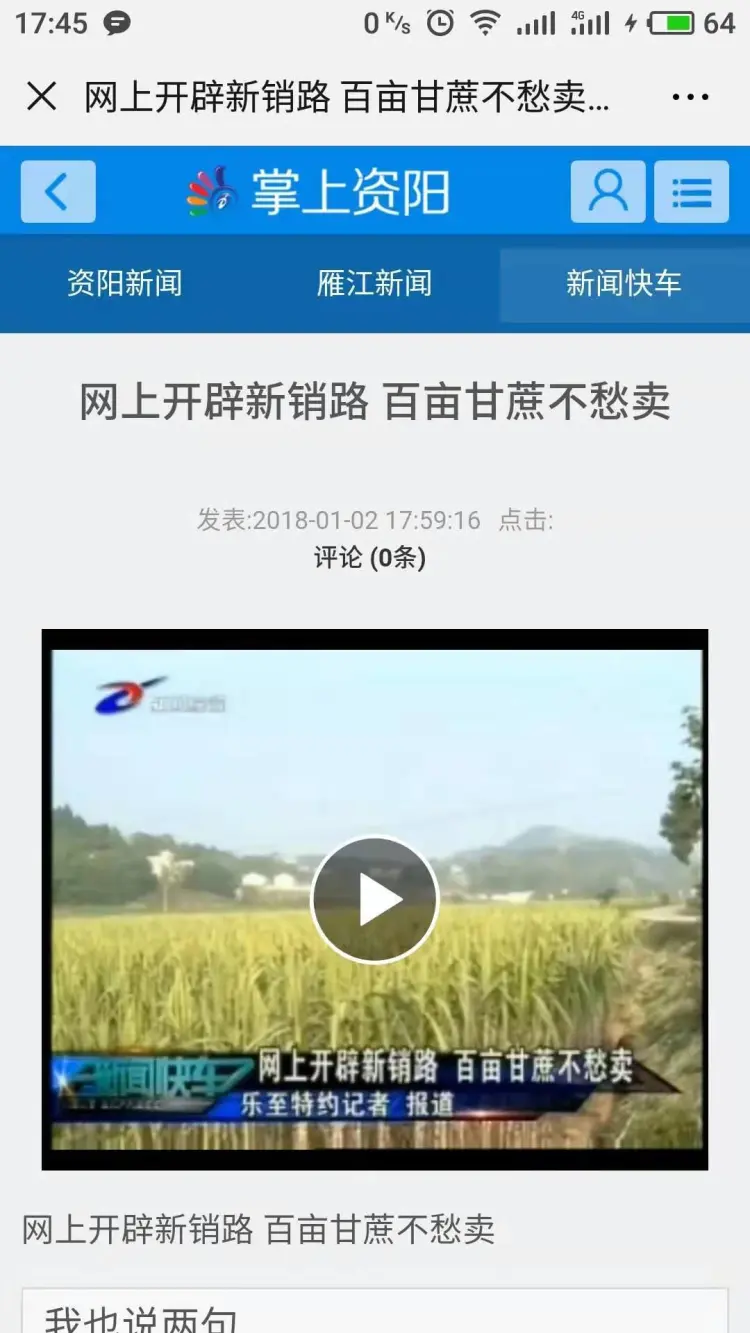Open the three-dot overflow menu

690,97
